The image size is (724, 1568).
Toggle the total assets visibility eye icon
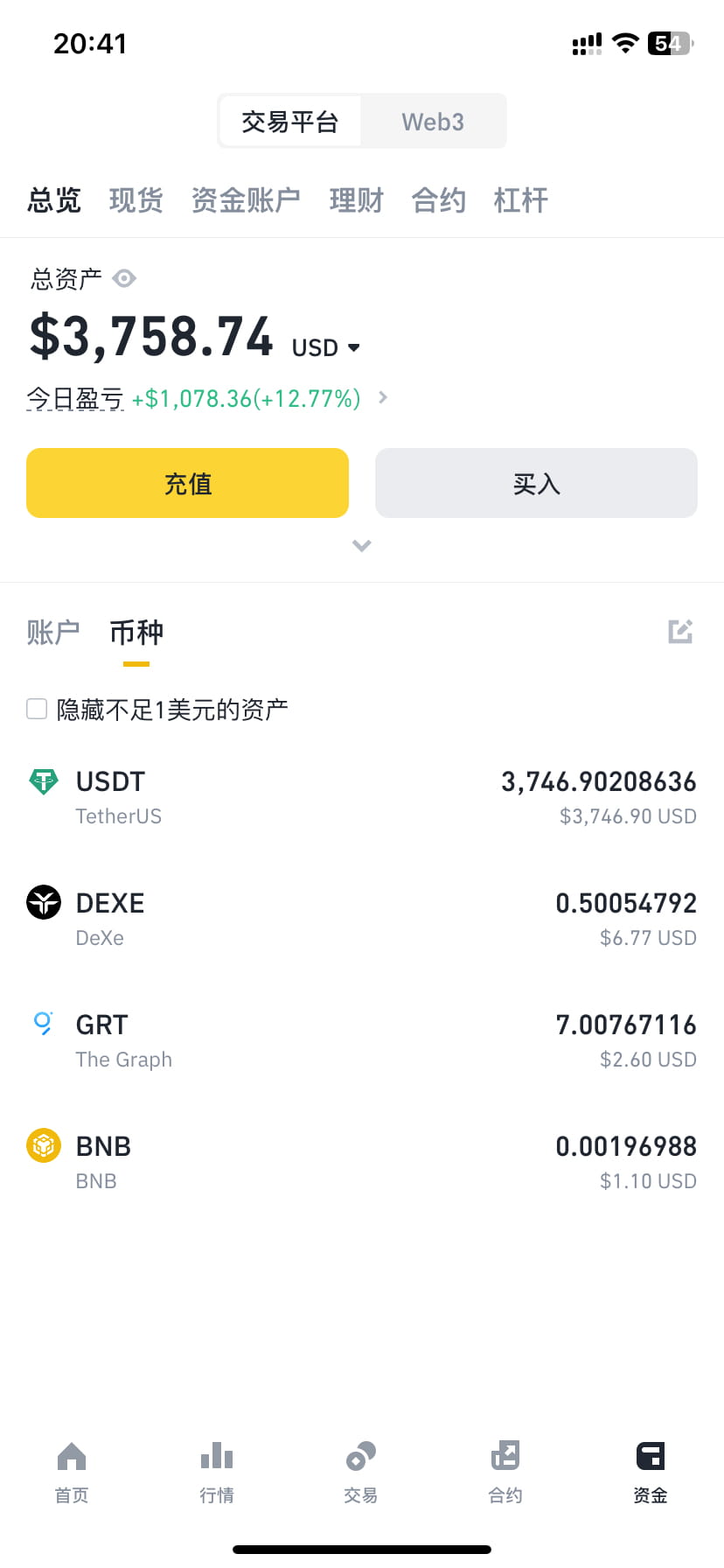123,278
